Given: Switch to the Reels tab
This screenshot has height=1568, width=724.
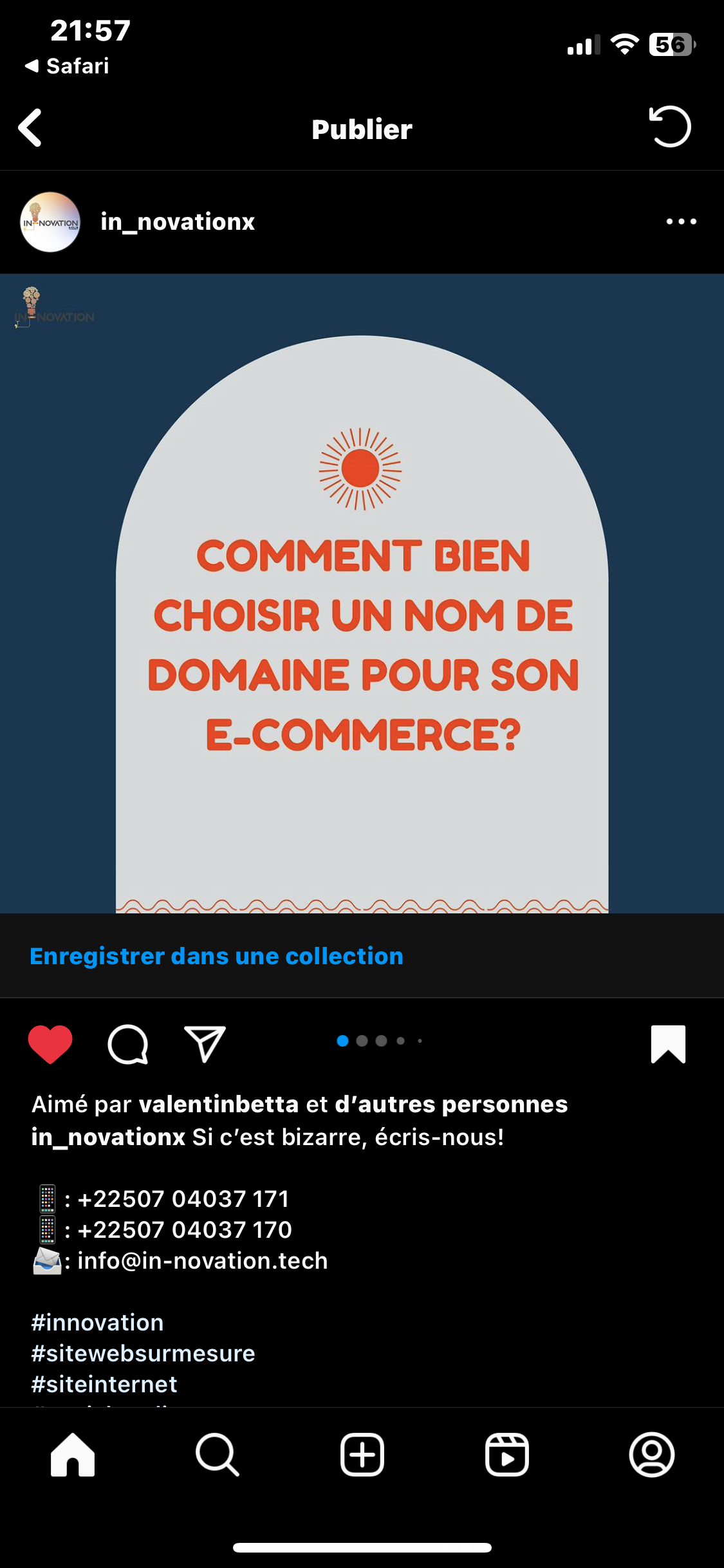Looking at the screenshot, I should [x=507, y=1455].
